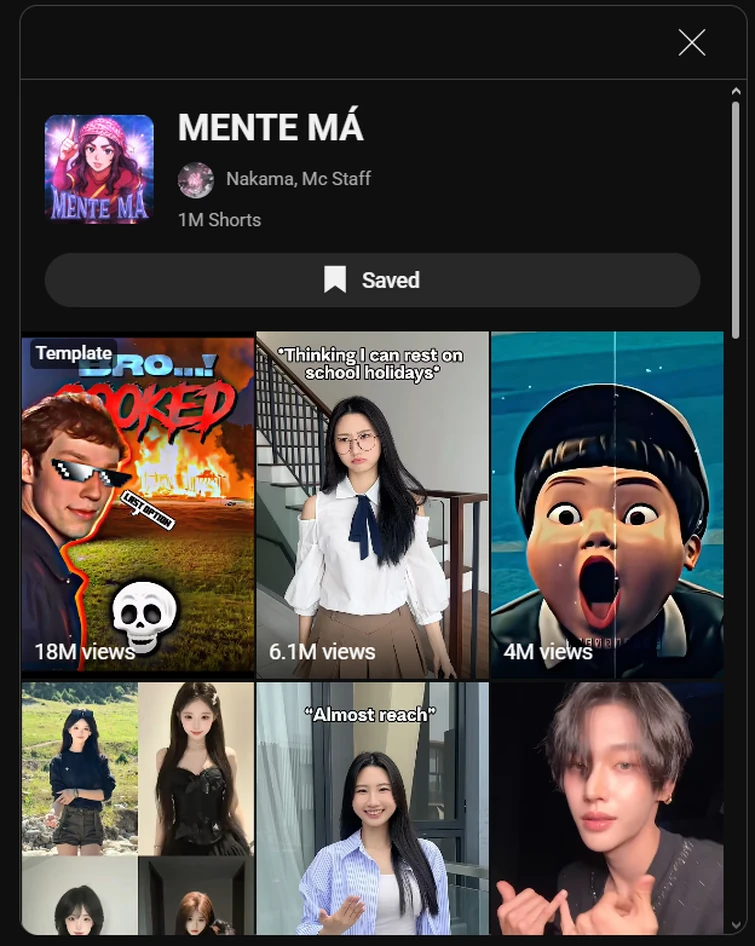Screen dimensions: 755x946
Task: Open the "Almost reach" short
Action: click(x=372, y=808)
